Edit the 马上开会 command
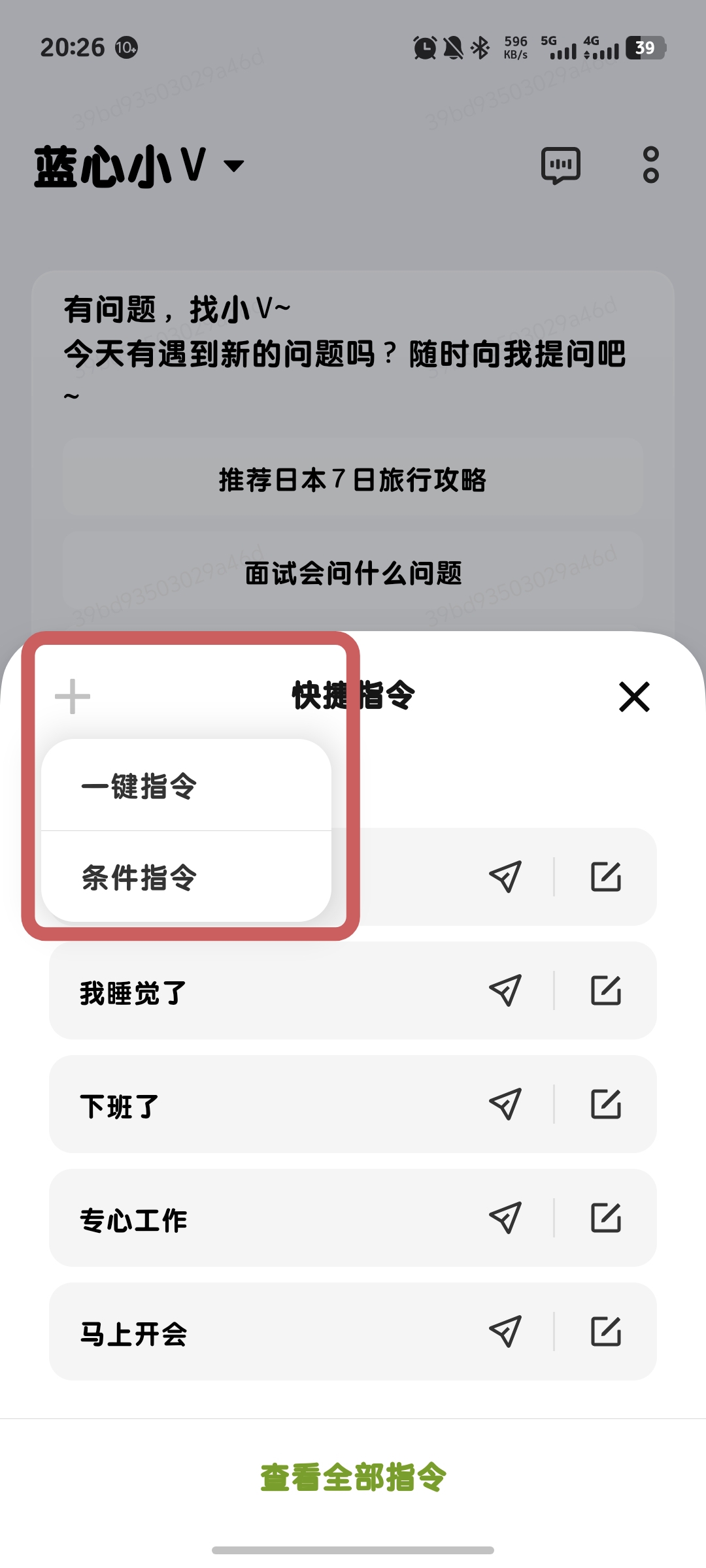This screenshot has width=706, height=1568. [606, 1331]
